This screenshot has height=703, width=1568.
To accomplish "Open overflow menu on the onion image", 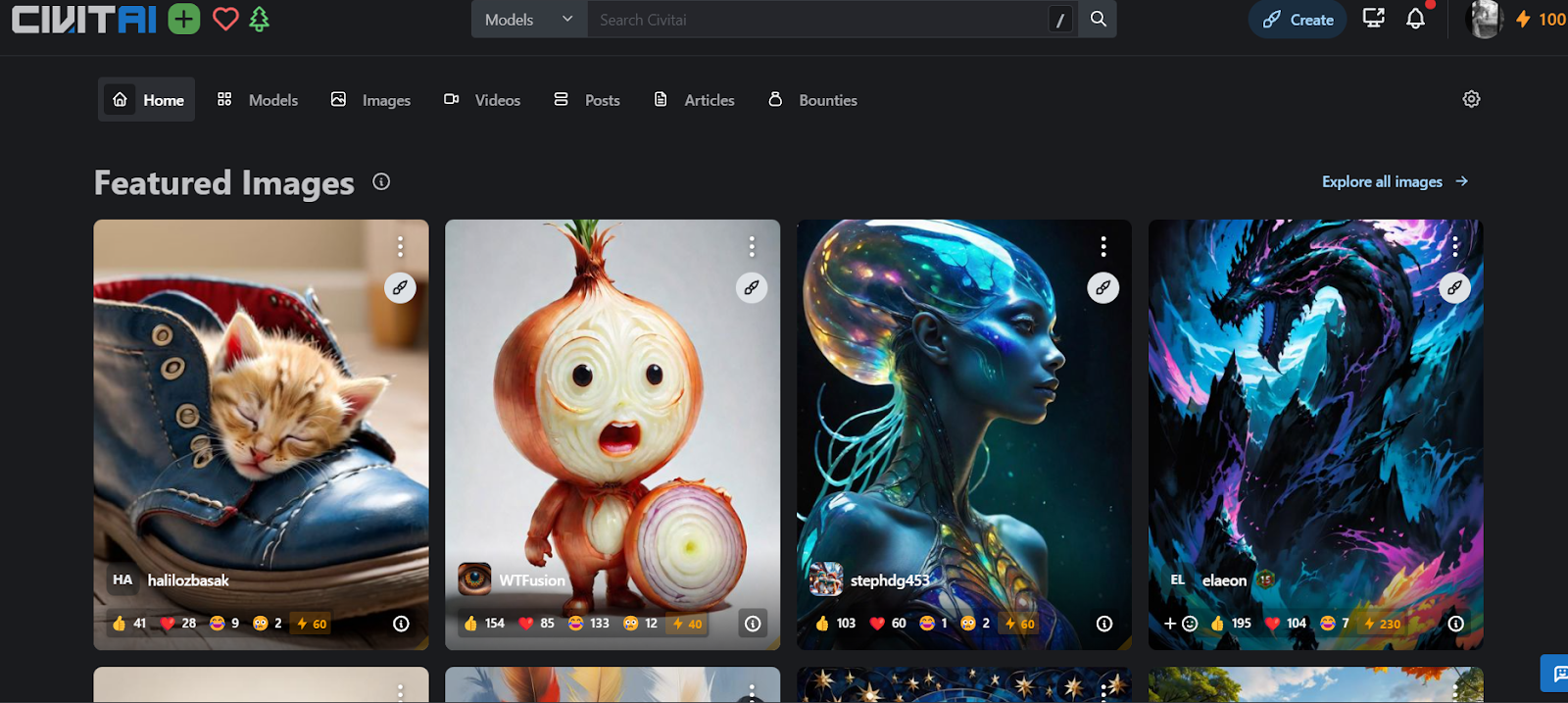I will click(752, 246).
